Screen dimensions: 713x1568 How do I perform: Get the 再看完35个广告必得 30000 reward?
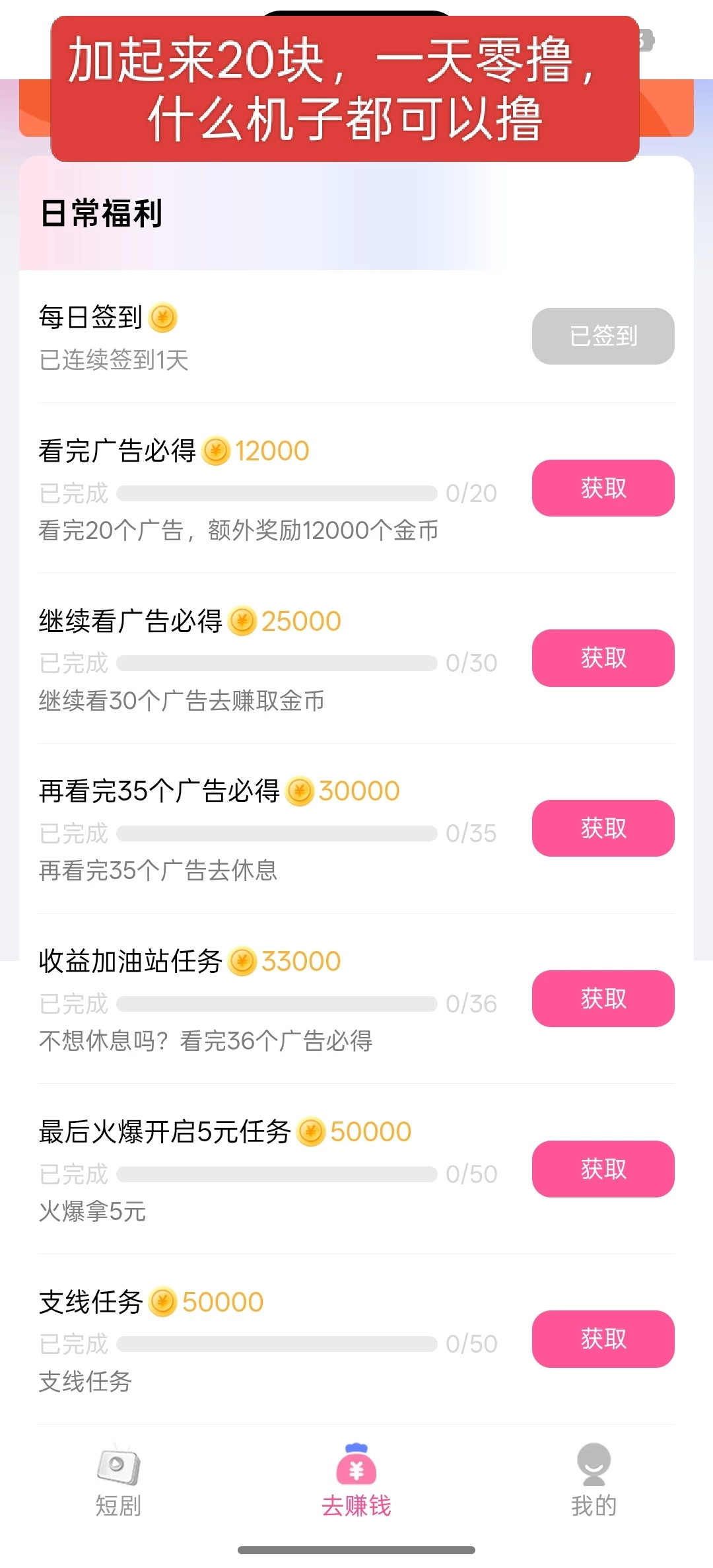pos(603,828)
